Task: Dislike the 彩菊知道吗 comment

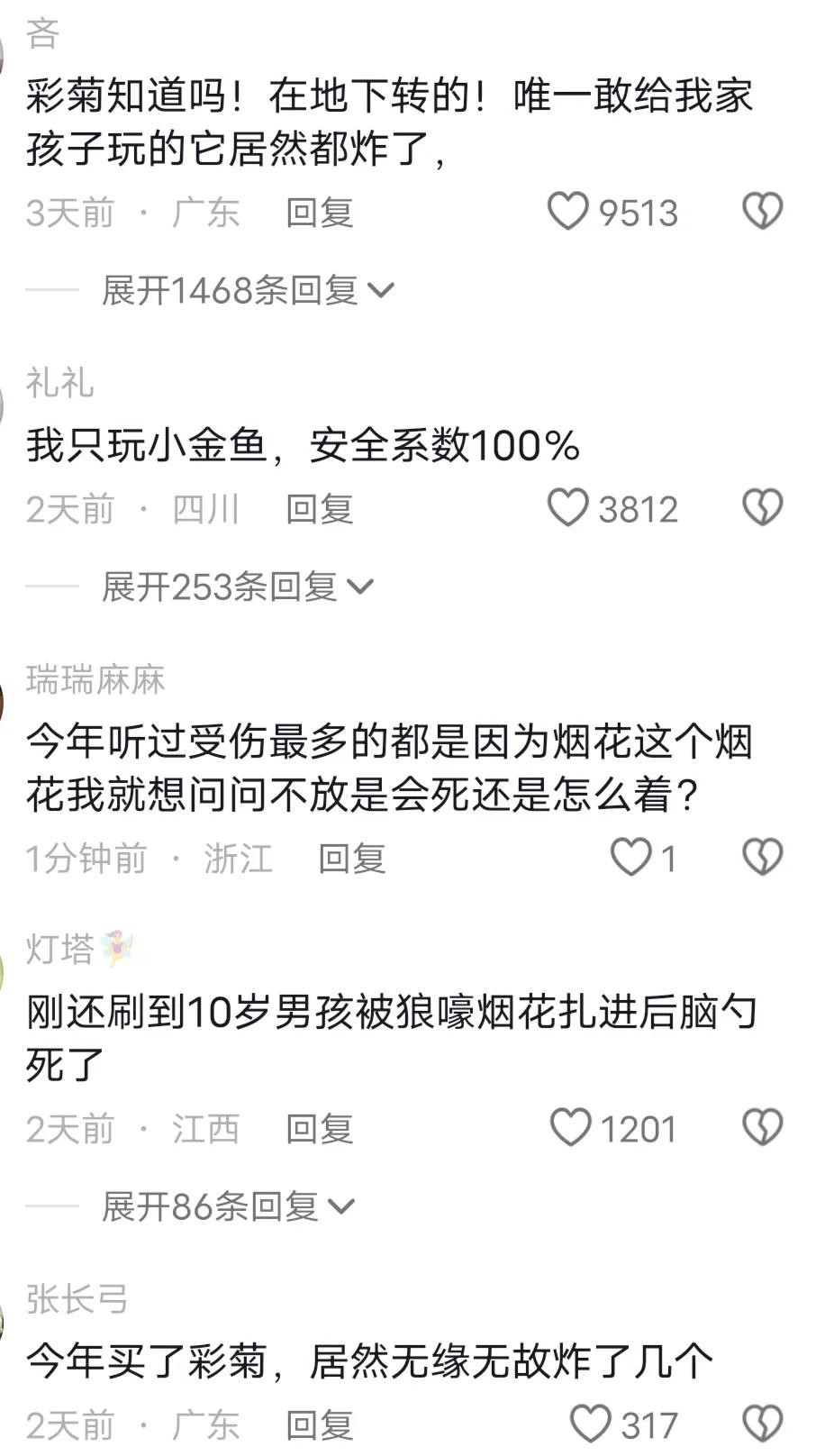Action: pyautogui.click(x=762, y=213)
